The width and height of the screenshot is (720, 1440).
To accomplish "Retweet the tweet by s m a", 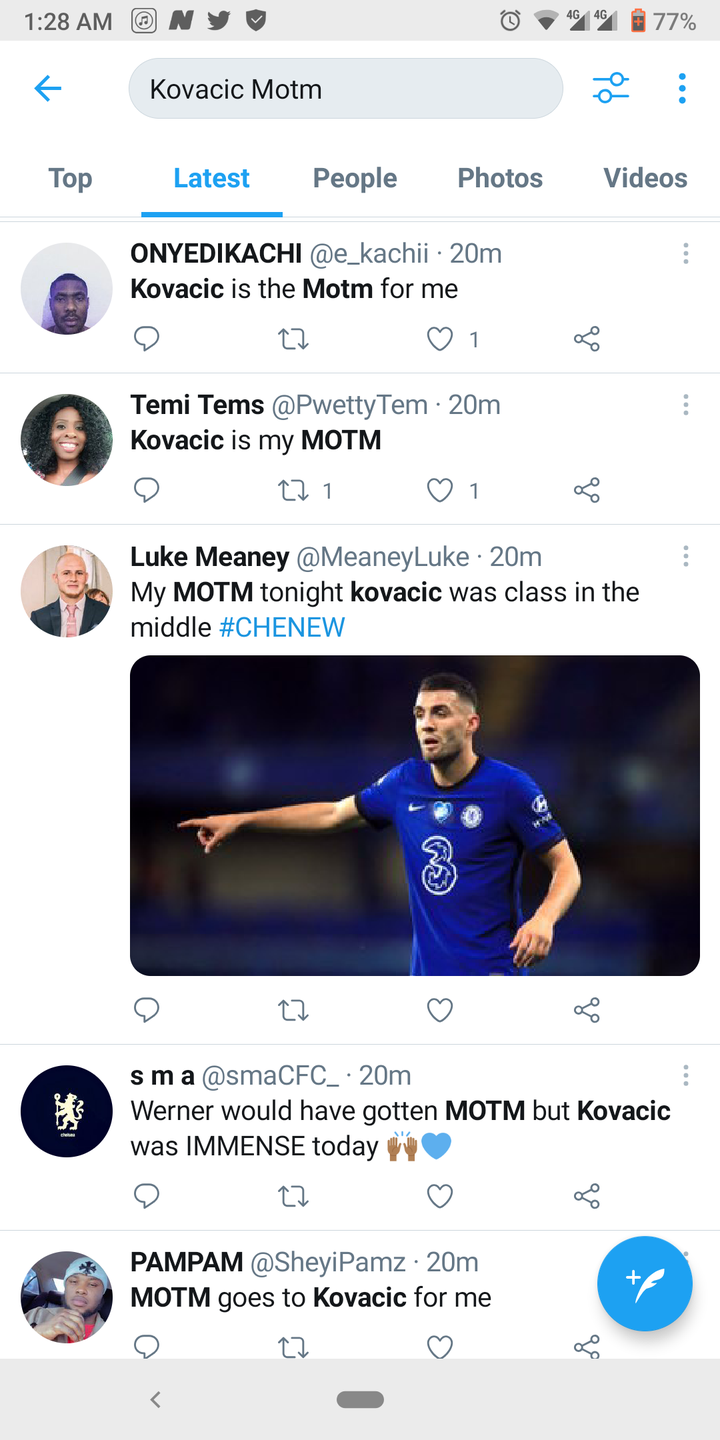I will (x=293, y=1195).
